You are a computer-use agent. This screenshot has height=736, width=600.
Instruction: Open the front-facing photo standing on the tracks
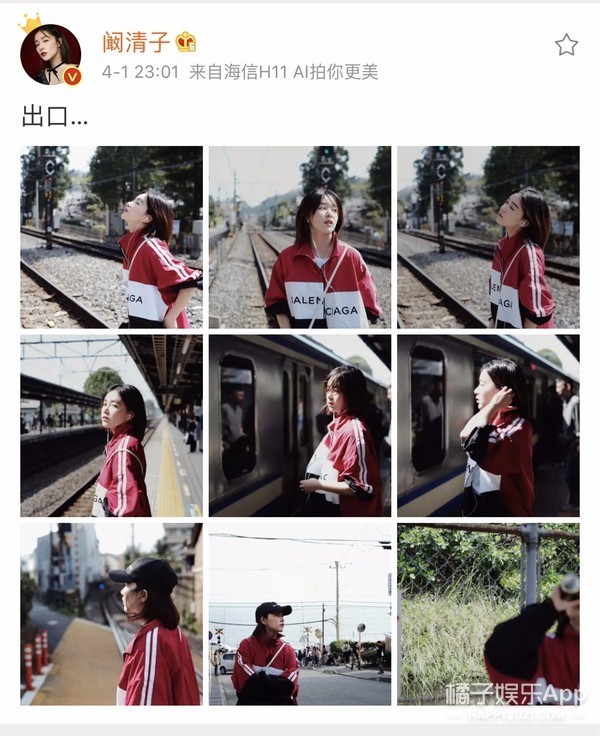point(300,237)
